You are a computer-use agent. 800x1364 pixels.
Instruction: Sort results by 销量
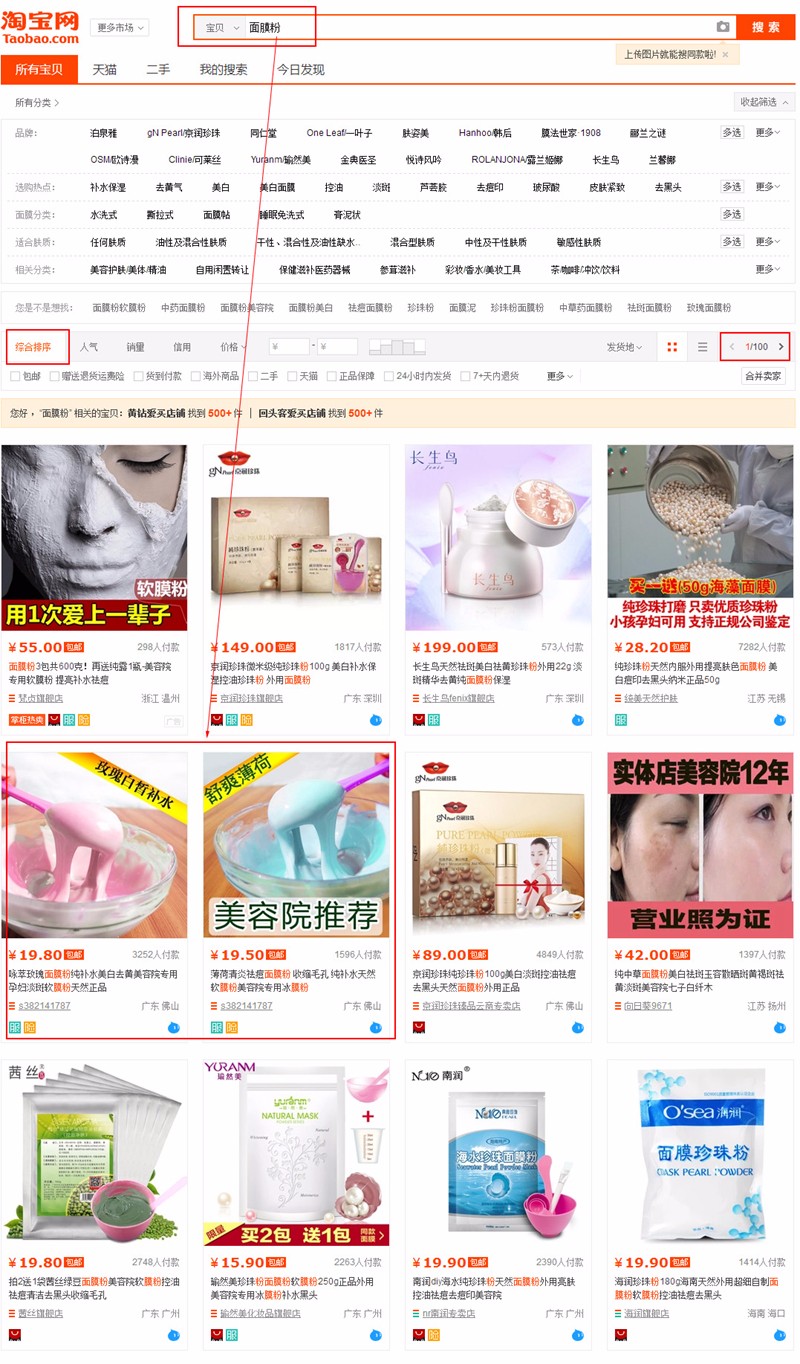click(x=135, y=347)
